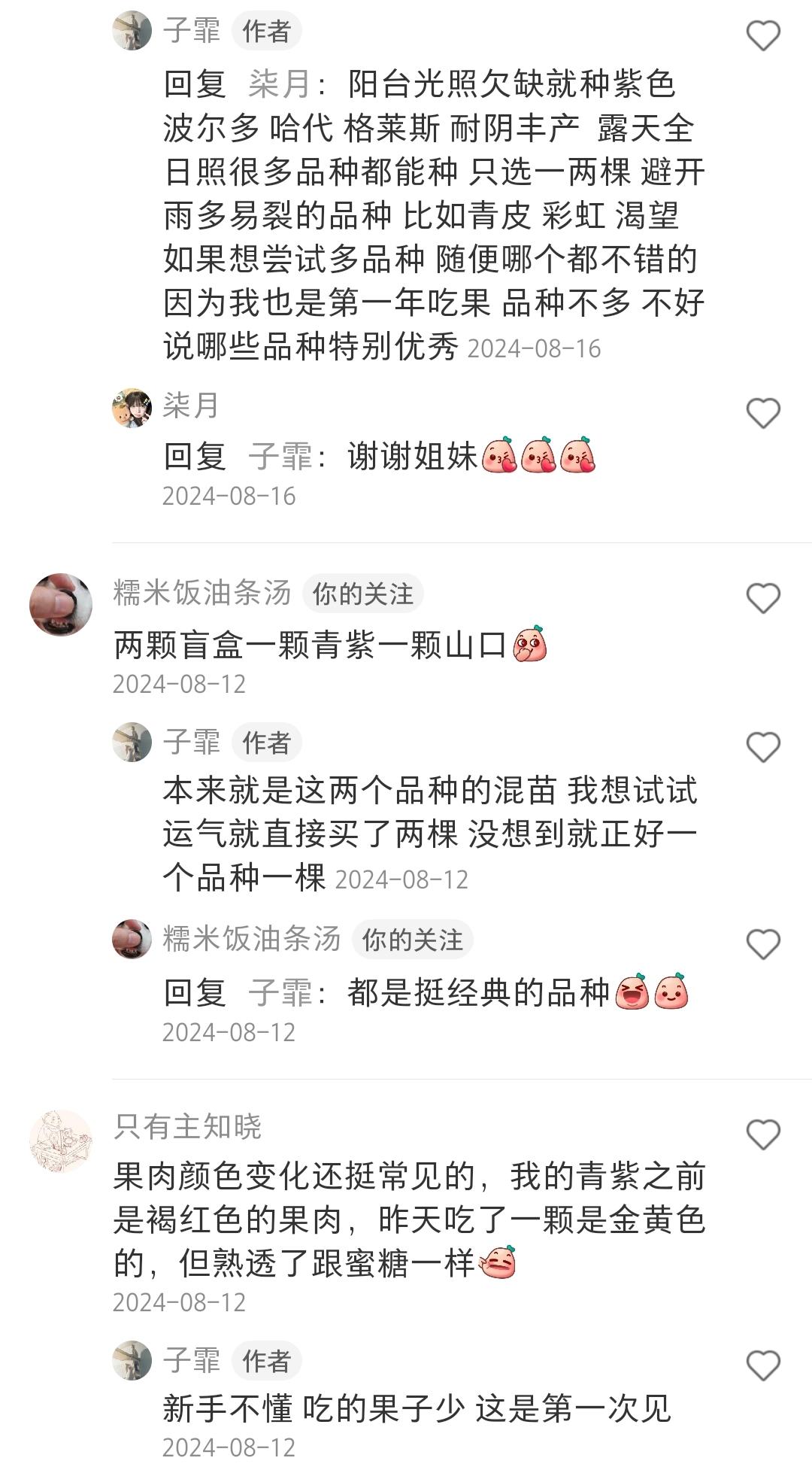
Task: Like 柒月's reply 谢谢姐妹
Action: tap(762, 414)
